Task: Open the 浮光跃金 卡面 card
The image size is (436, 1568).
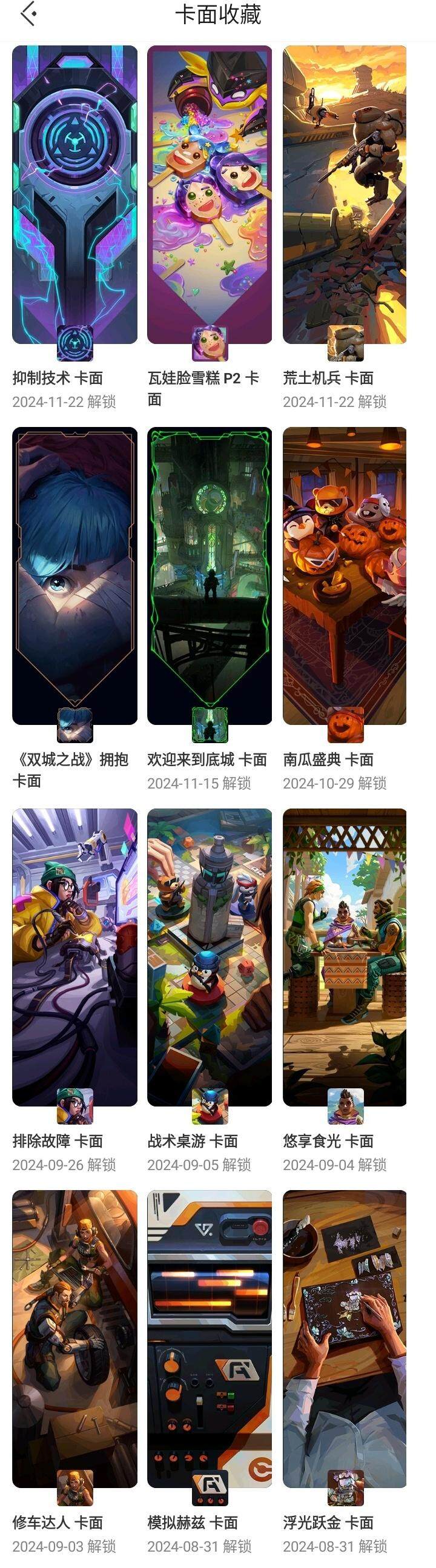Action: [x=345, y=1338]
